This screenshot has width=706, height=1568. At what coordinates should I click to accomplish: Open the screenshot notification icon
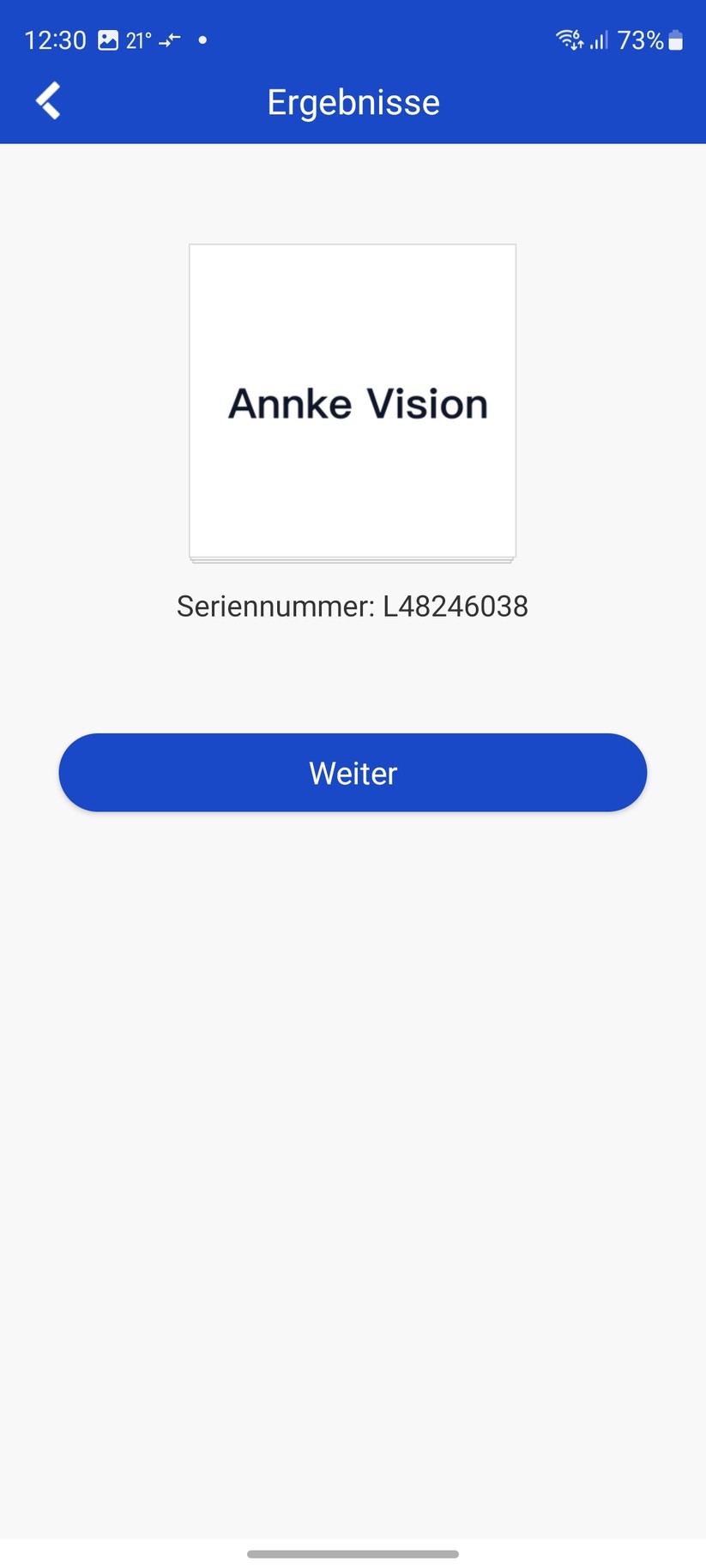(107, 39)
